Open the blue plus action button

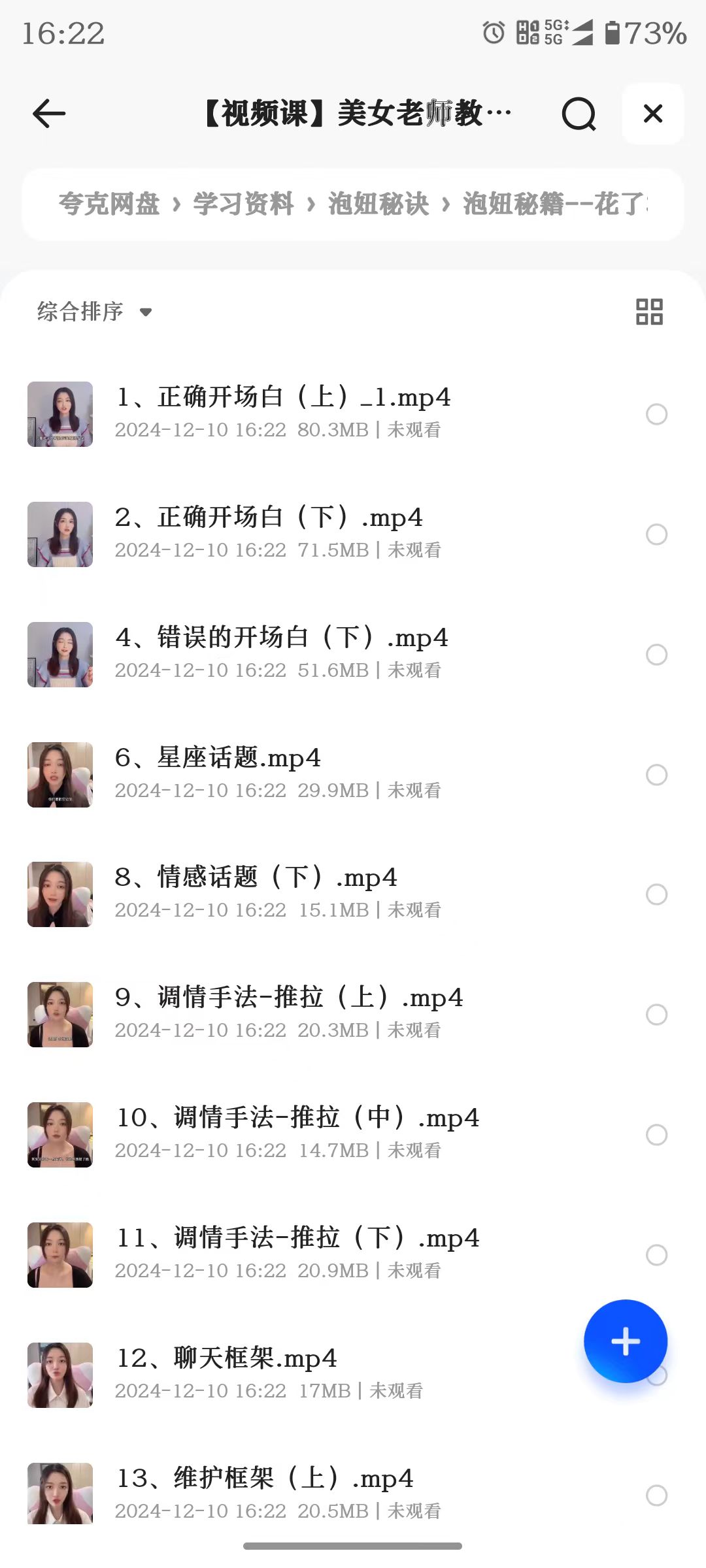point(626,1340)
